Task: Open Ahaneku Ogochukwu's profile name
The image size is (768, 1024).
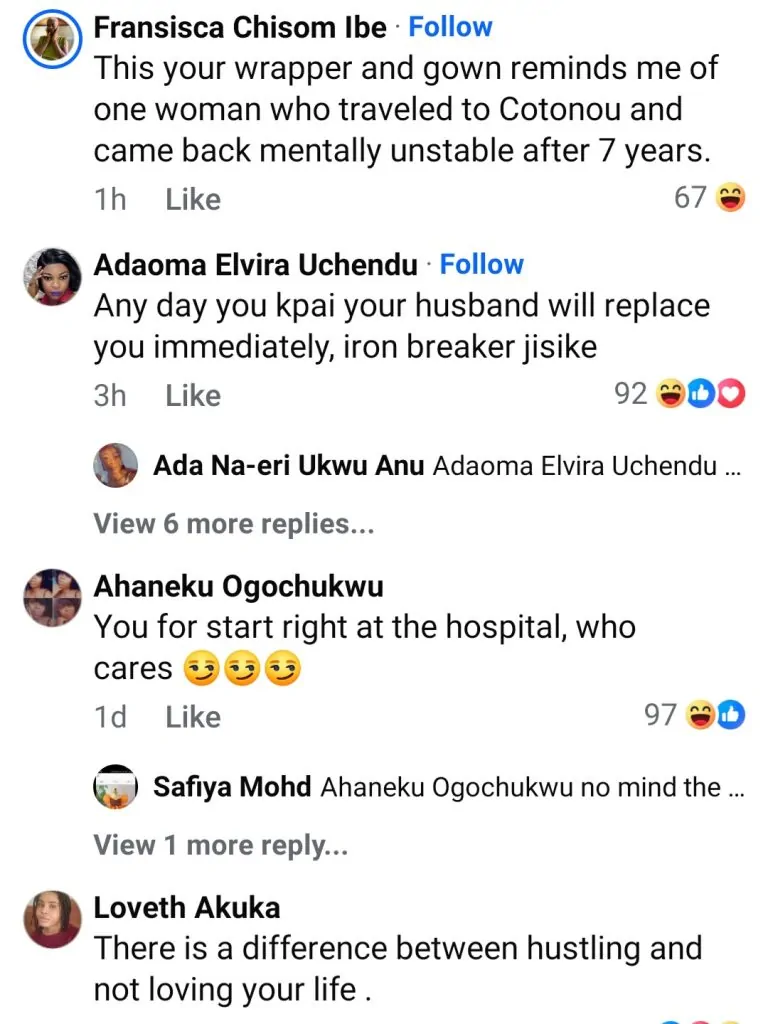Action: pyautogui.click(x=238, y=586)
